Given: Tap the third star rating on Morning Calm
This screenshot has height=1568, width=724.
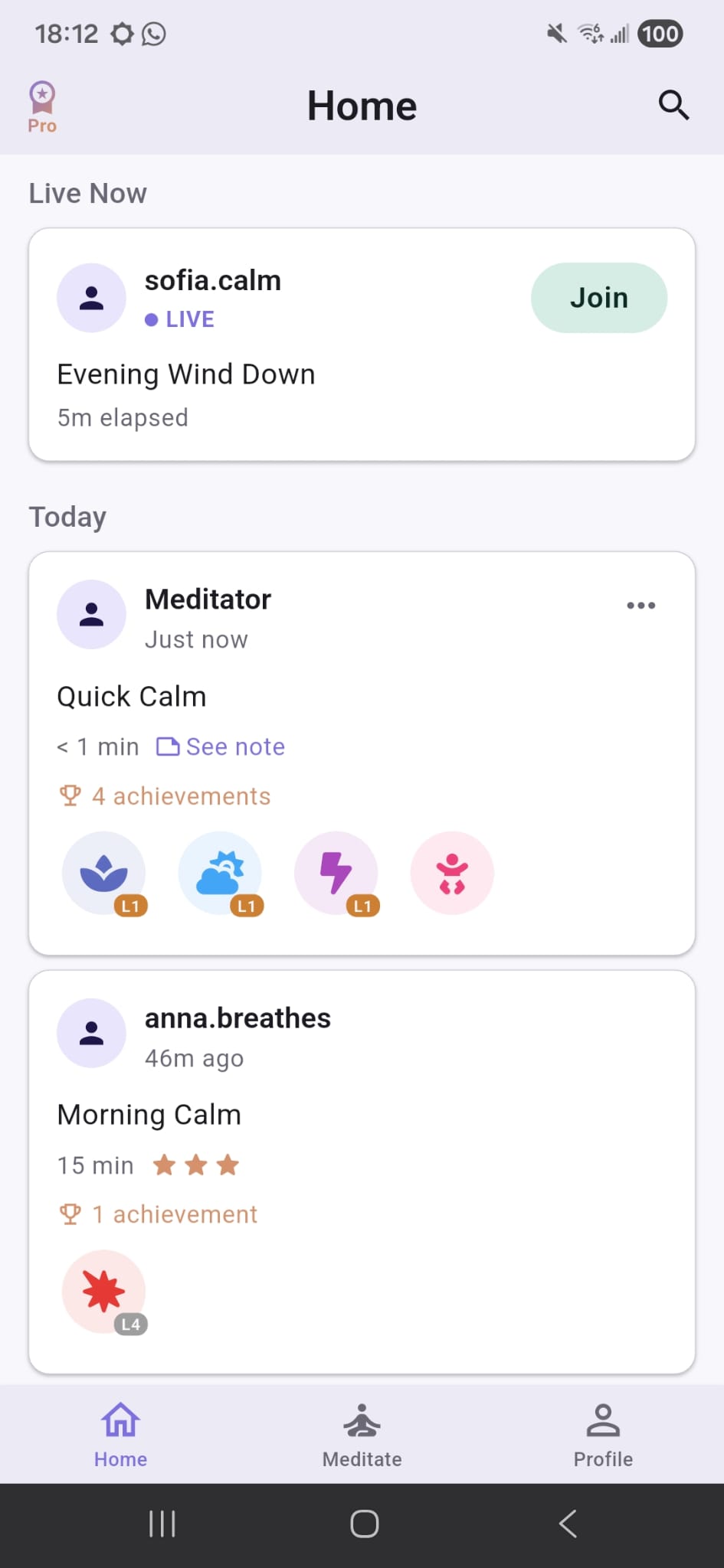Looking at the screenshot, I should [229, 1165].
